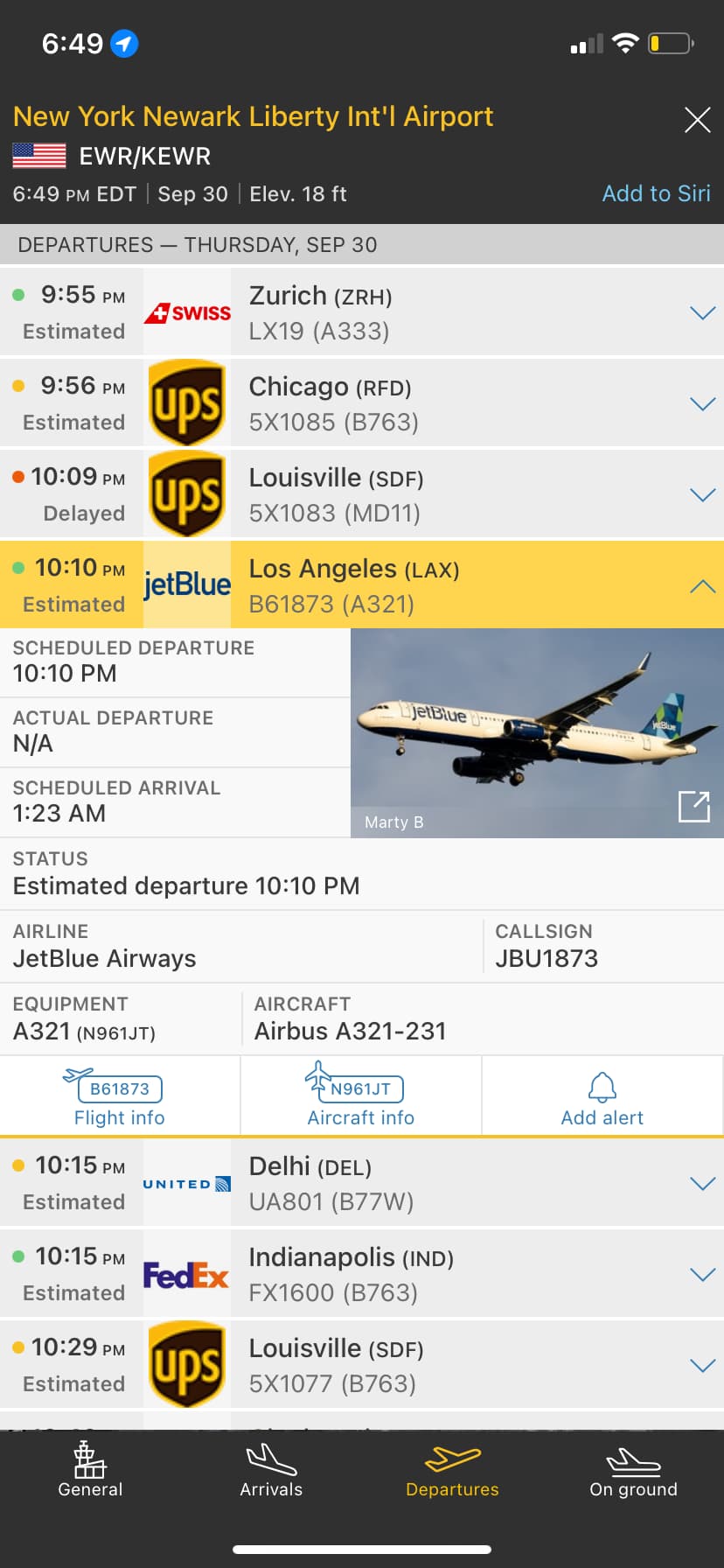Expand the Delhi UA801 flight row

[702, 1183]
